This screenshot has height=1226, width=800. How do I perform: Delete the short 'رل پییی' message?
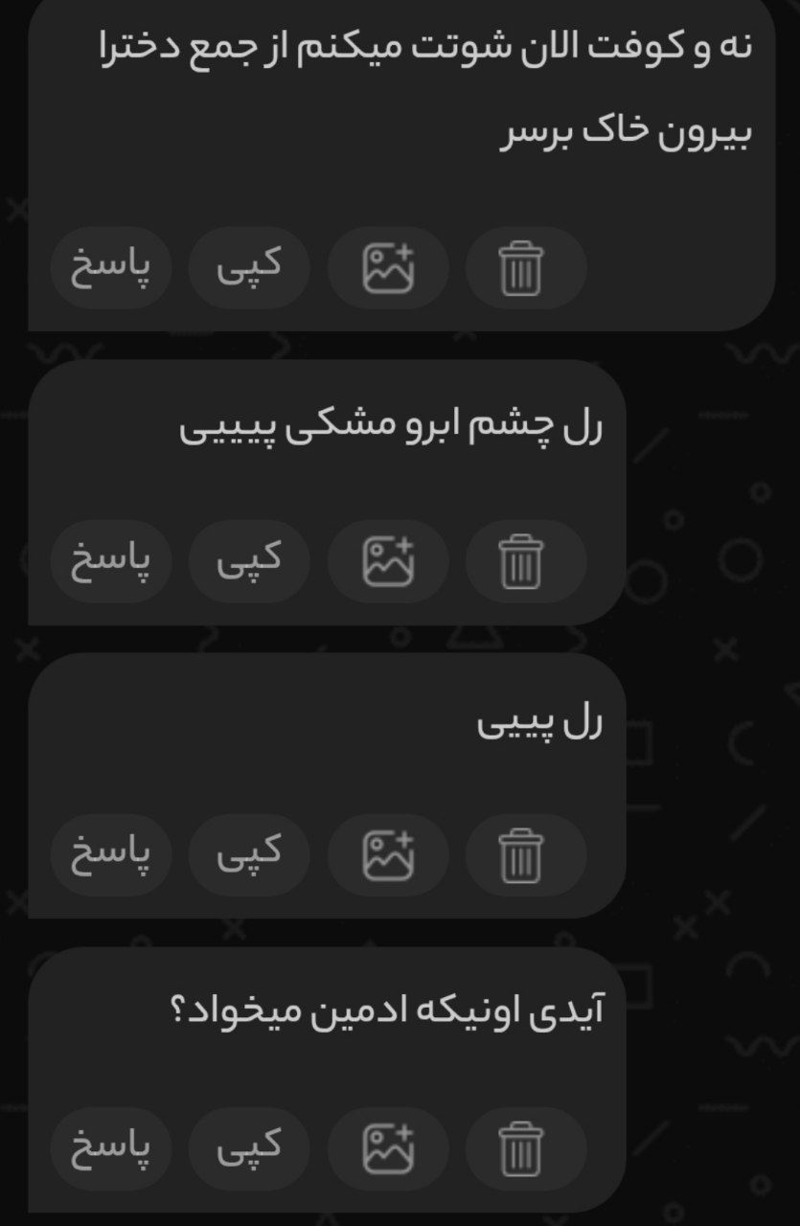[520, 855]
